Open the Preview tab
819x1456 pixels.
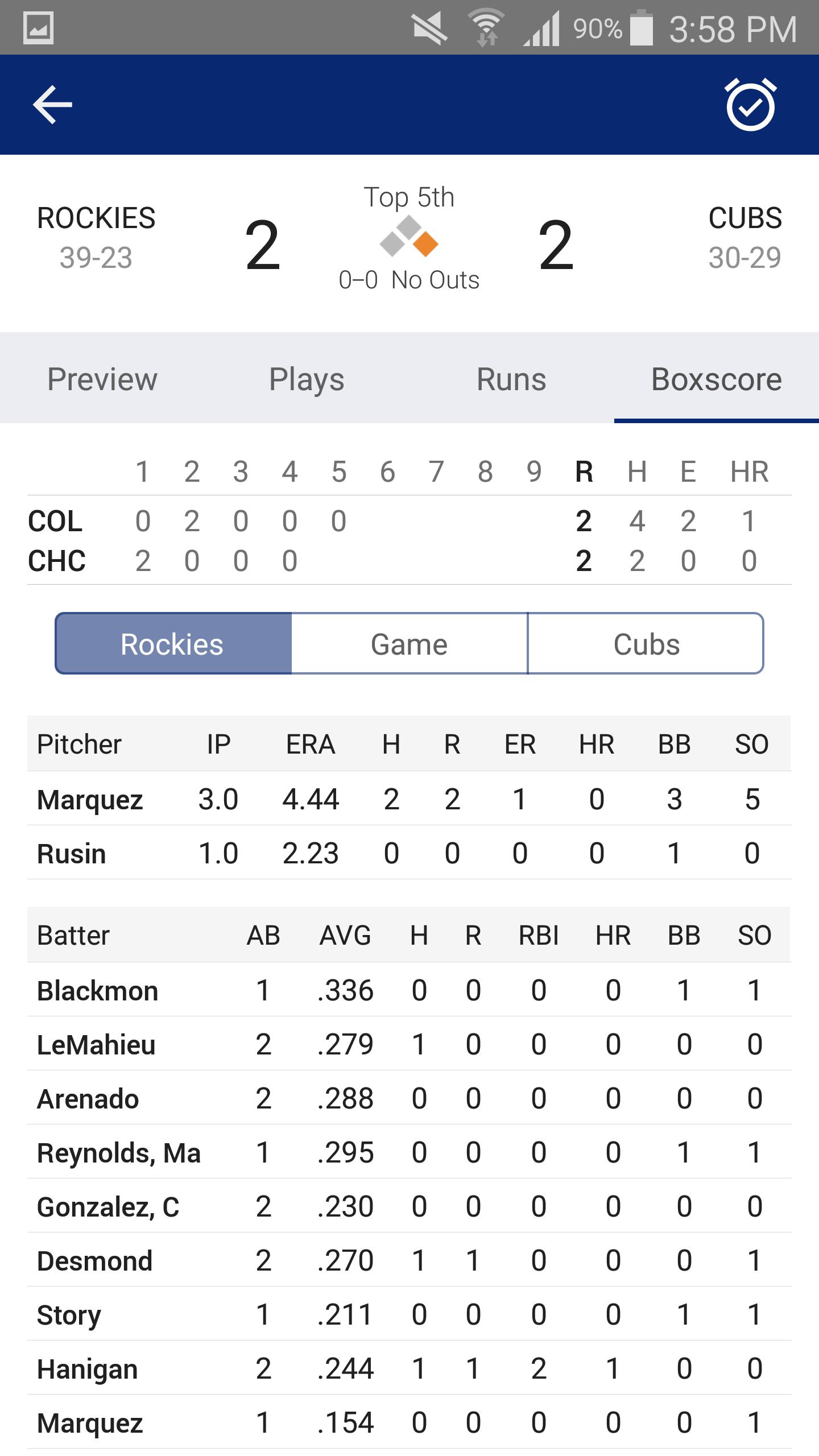coord(102,379)
